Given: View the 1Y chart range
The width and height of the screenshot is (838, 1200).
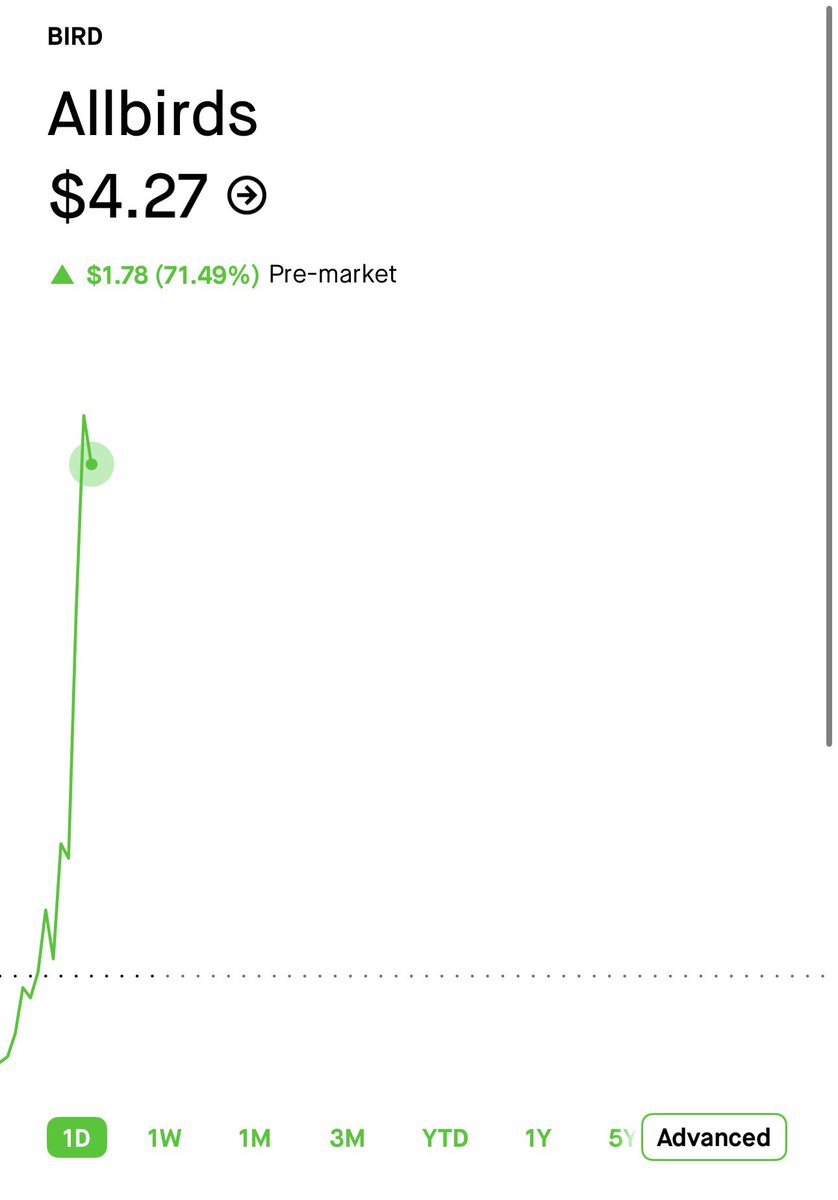Looking at the screenshot, I should coord(538,1138).
